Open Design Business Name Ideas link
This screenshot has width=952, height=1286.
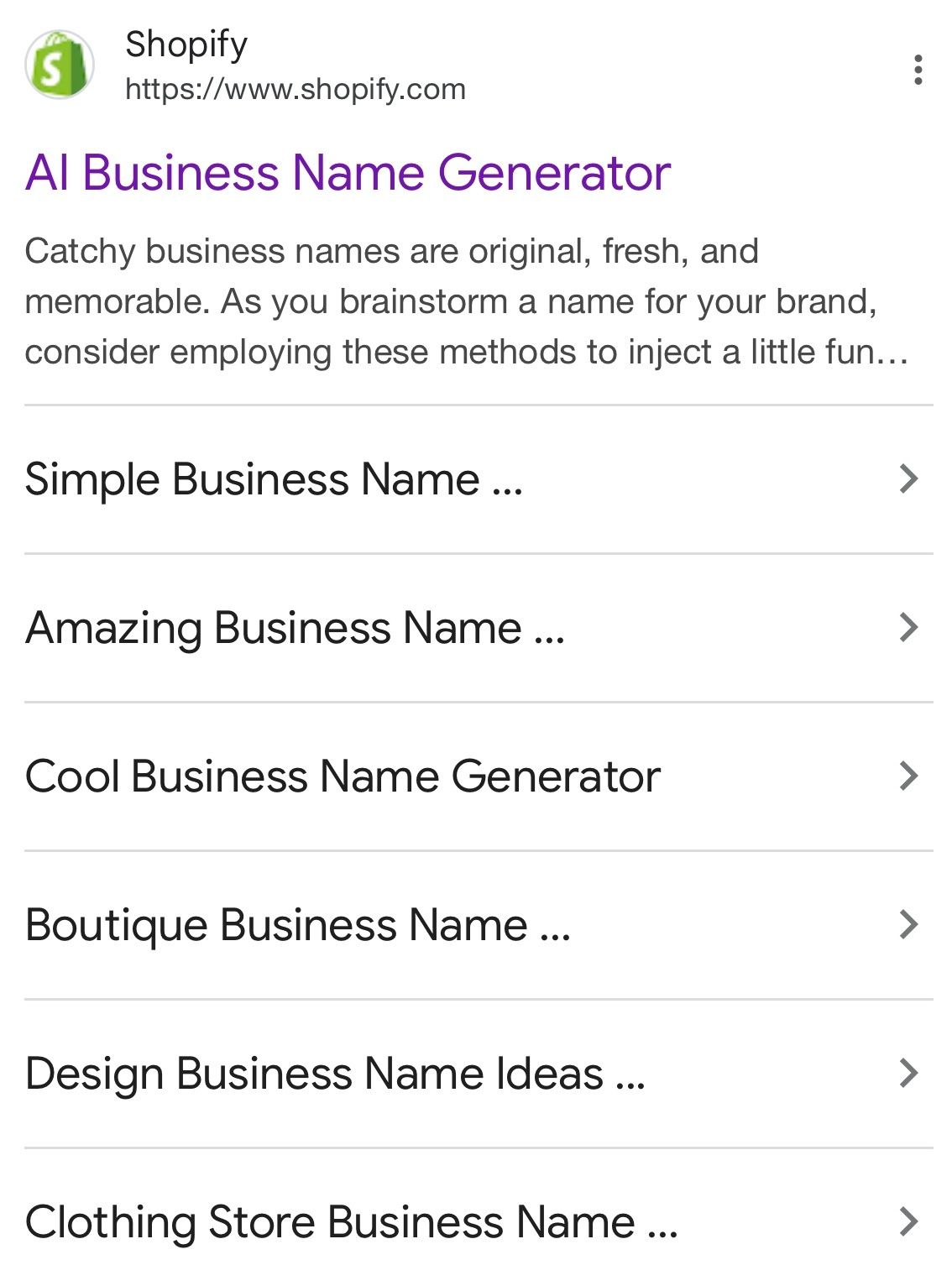(x=336, y=1072)
